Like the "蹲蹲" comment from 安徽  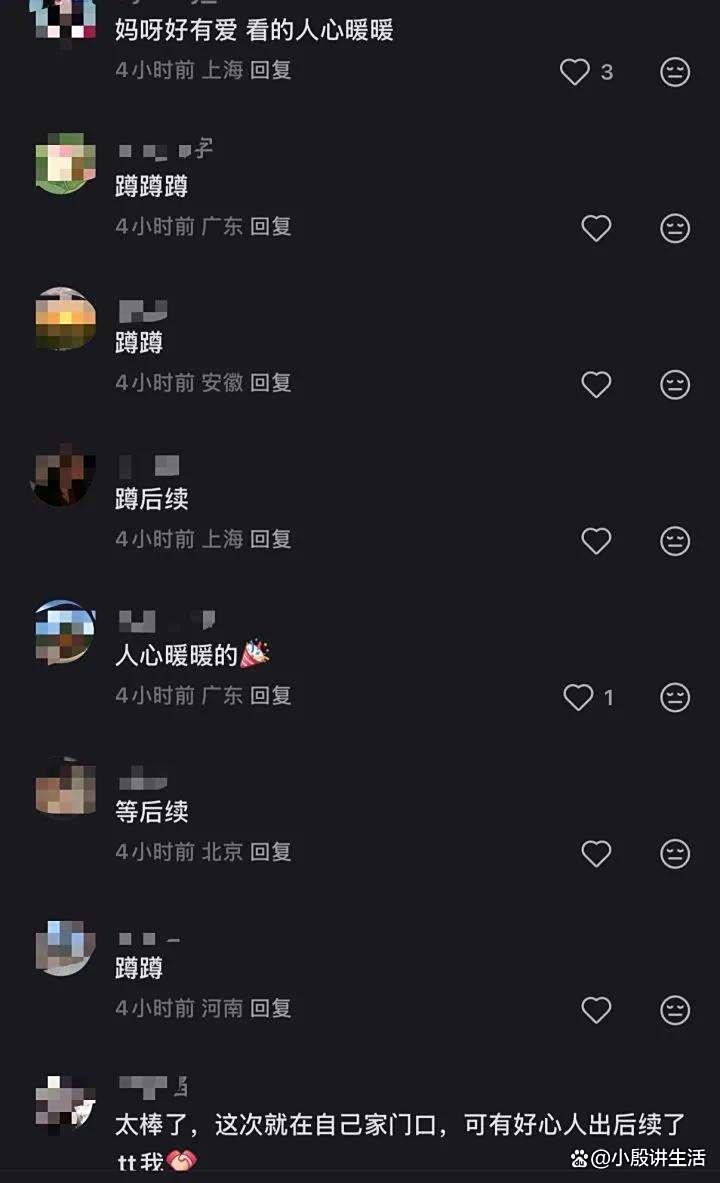[x=596, y=385]
